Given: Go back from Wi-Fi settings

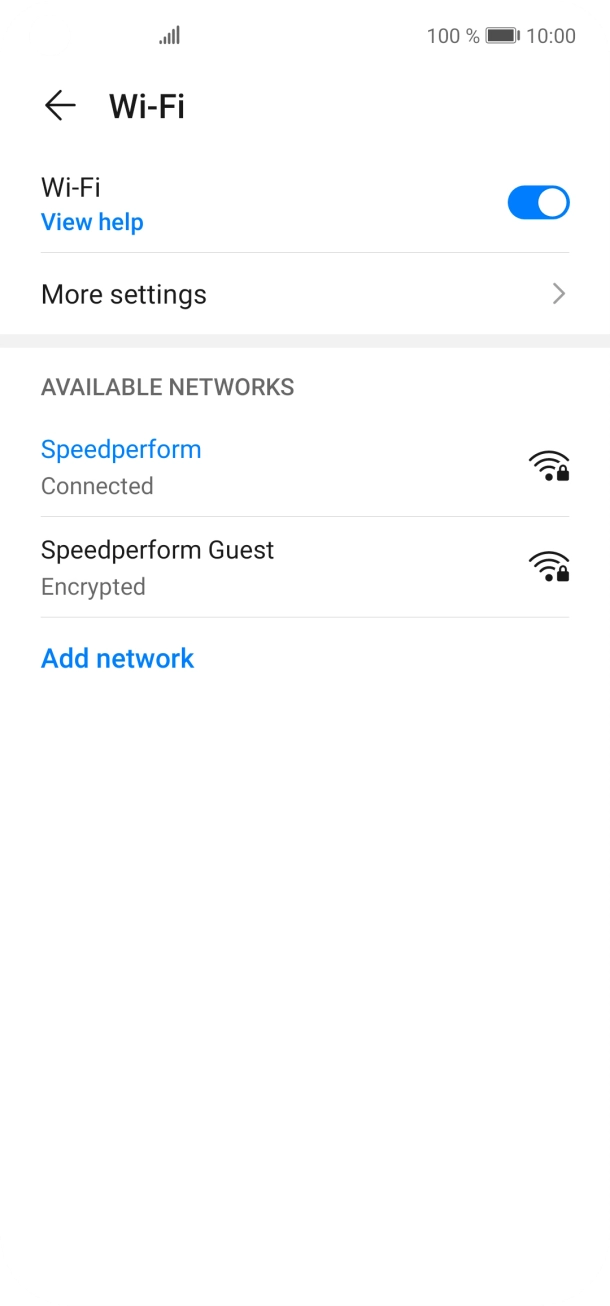Looking at the screenshot, I should (x=60, y=106).
